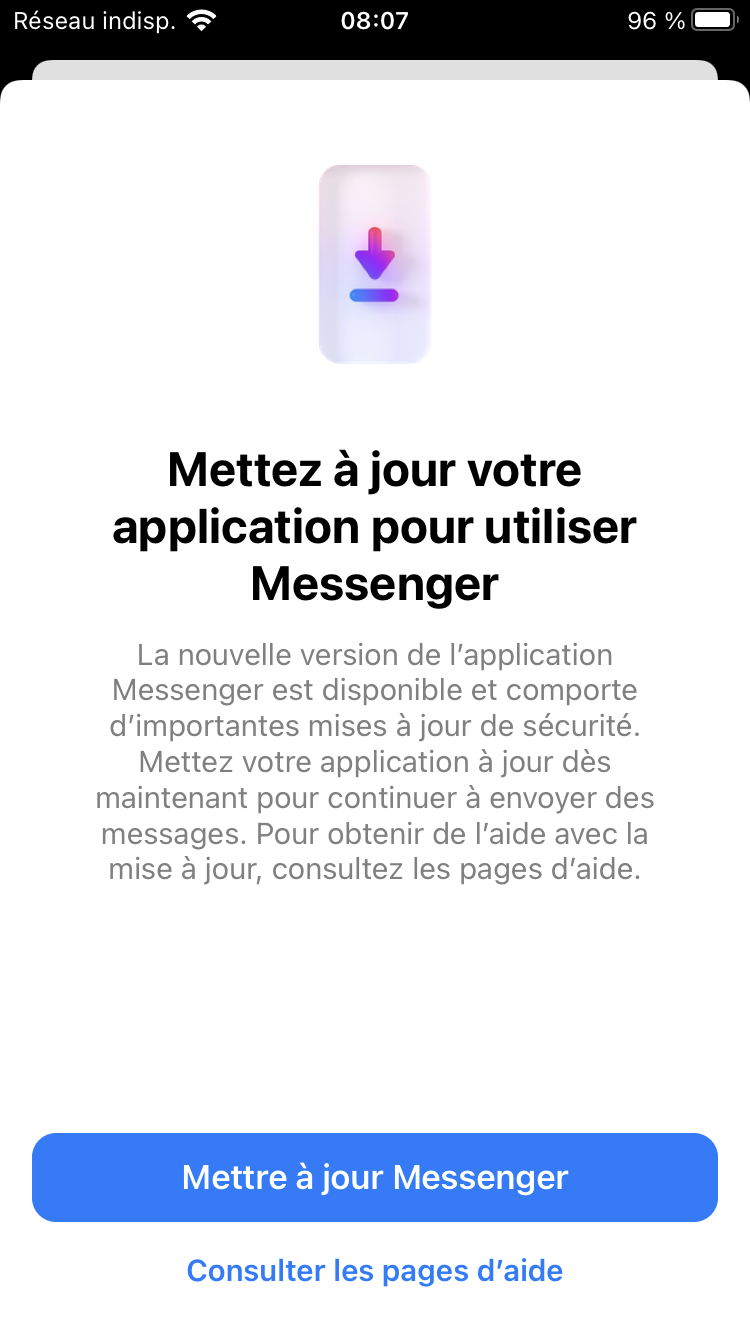Tap the Mettre à jour Messenger button
Image resolution: width=750 pixels, height=1334 pixels.
coord(375,1177)
